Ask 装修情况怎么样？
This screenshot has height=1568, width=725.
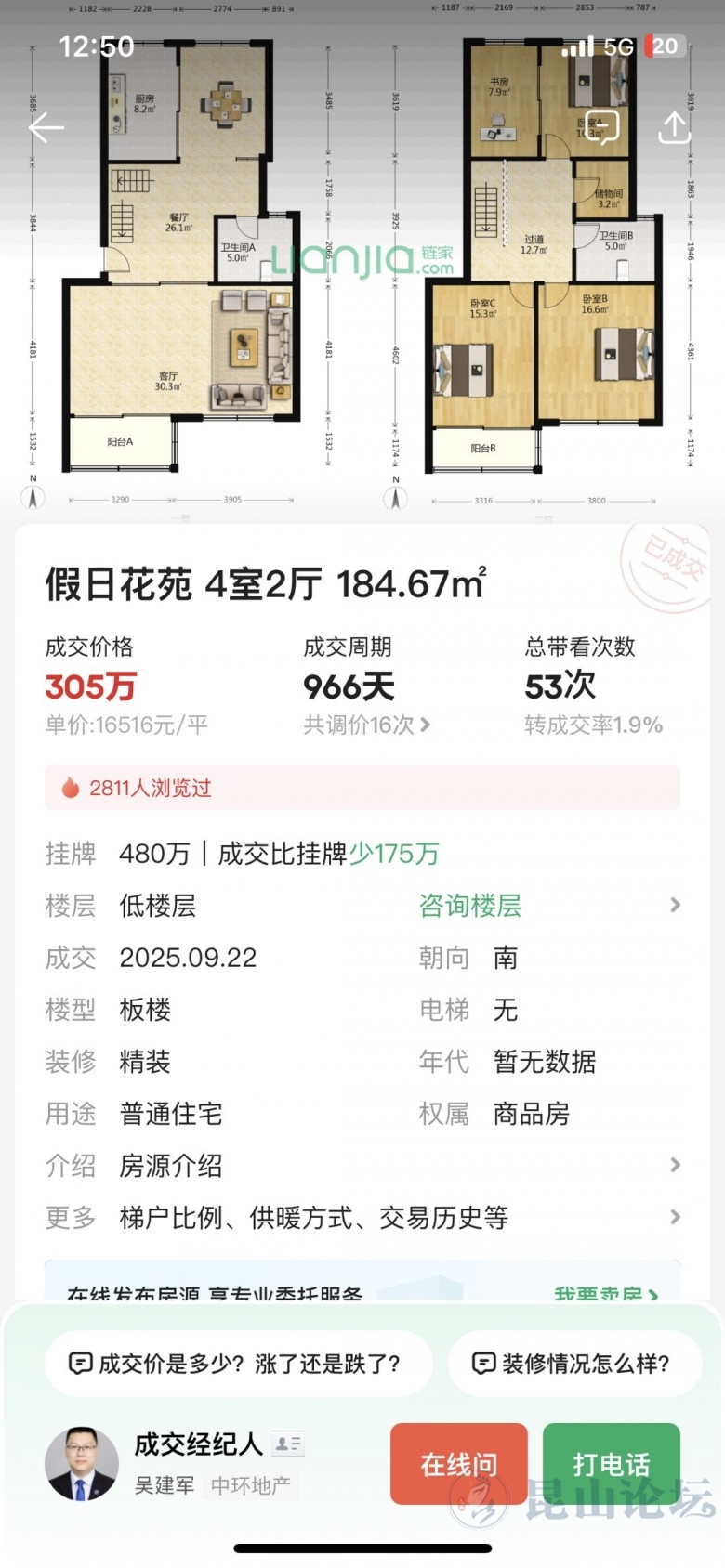[x=573, y=1364]
